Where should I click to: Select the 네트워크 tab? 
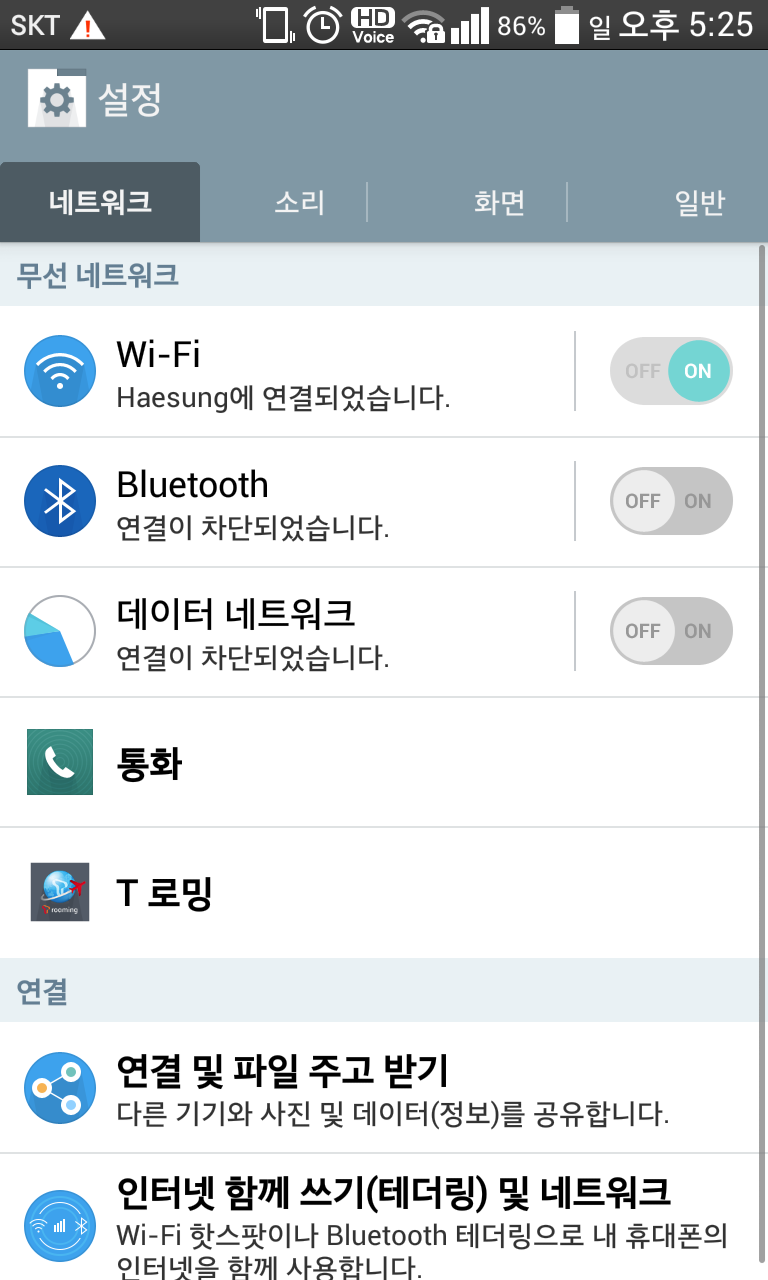point(100,203)
